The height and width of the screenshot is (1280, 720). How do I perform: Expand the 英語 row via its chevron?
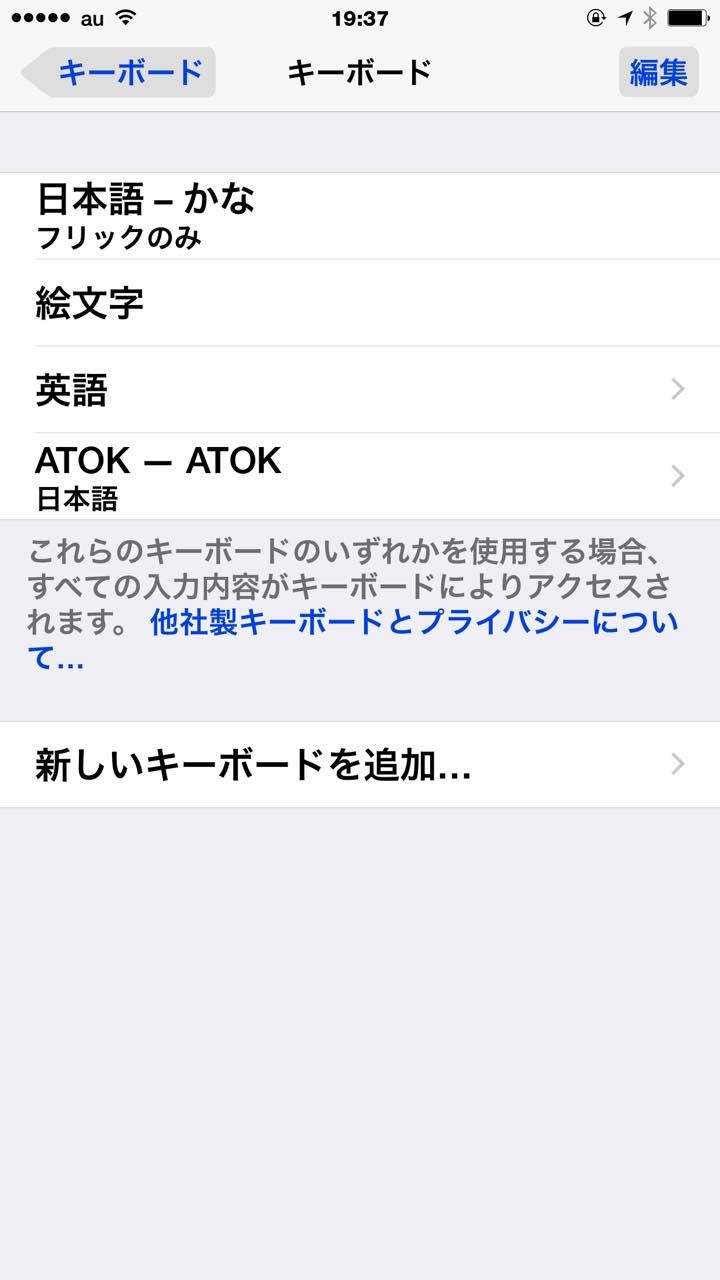pos(676,389)
